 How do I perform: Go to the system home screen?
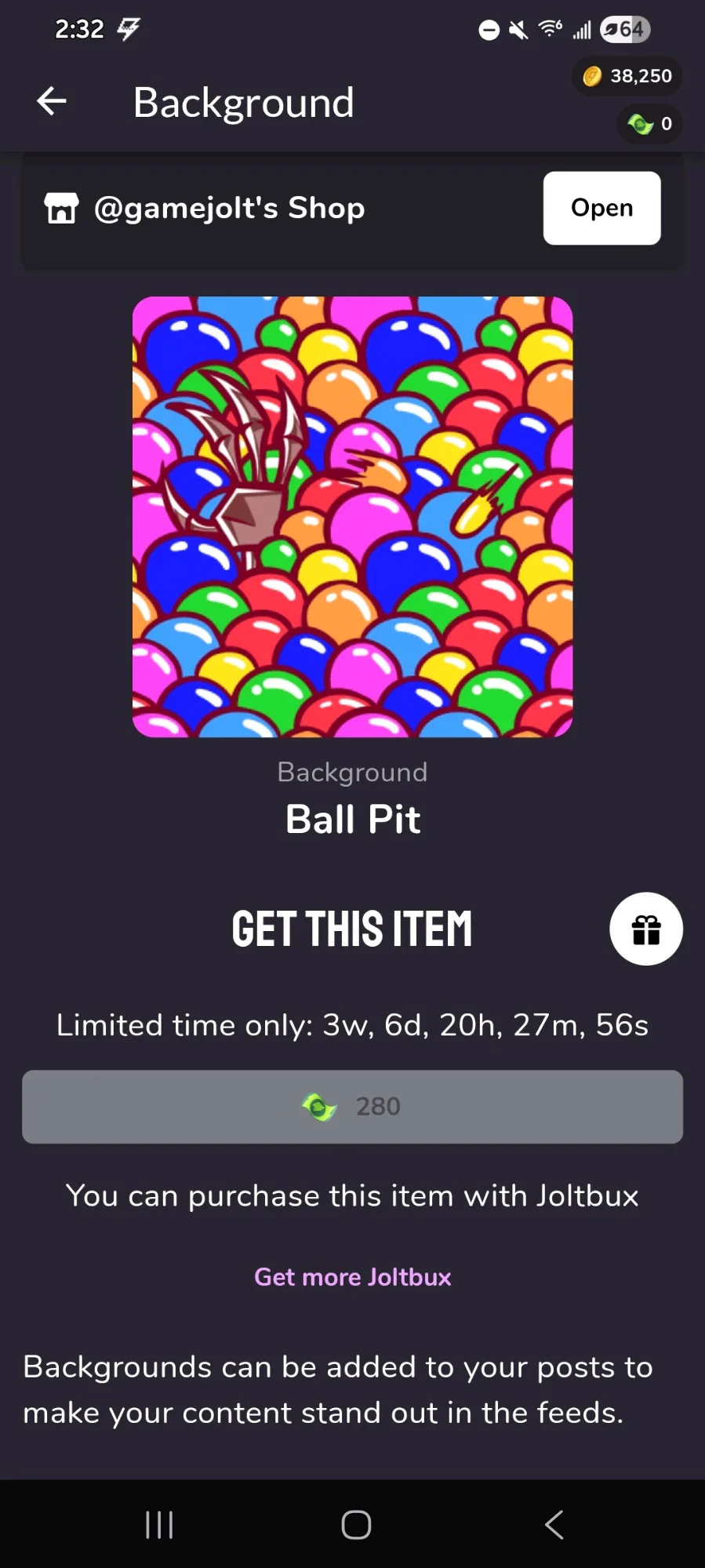[356, 1525]
